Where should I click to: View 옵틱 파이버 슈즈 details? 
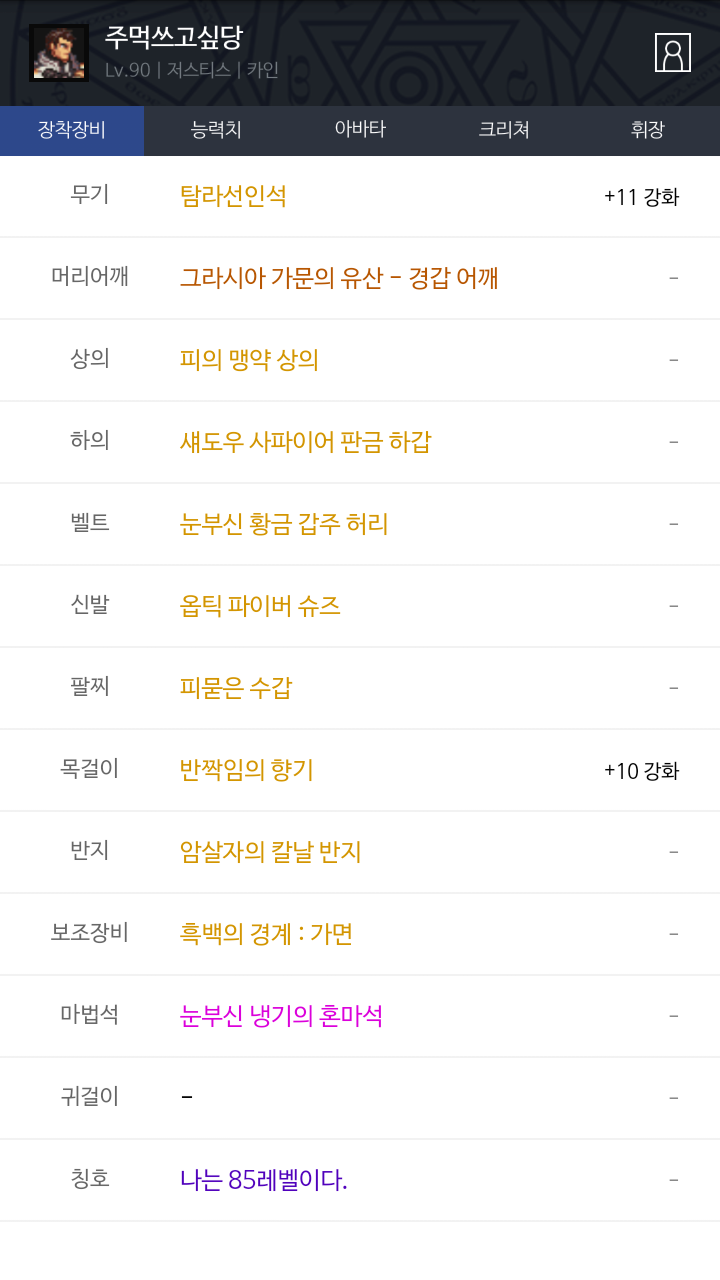pyautogui.click(x=260, y=605)
